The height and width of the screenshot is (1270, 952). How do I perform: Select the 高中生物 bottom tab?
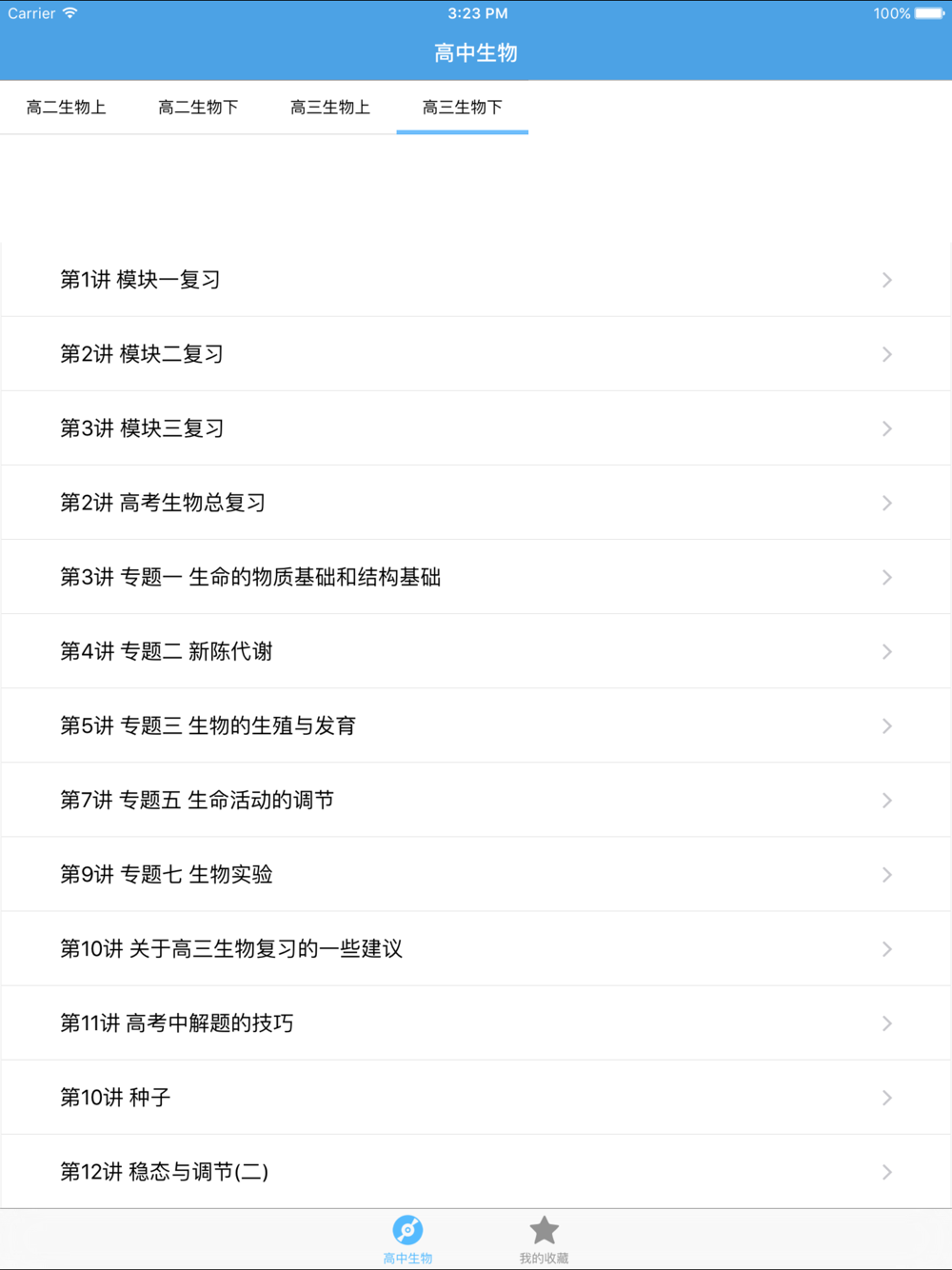point(407,1240)
